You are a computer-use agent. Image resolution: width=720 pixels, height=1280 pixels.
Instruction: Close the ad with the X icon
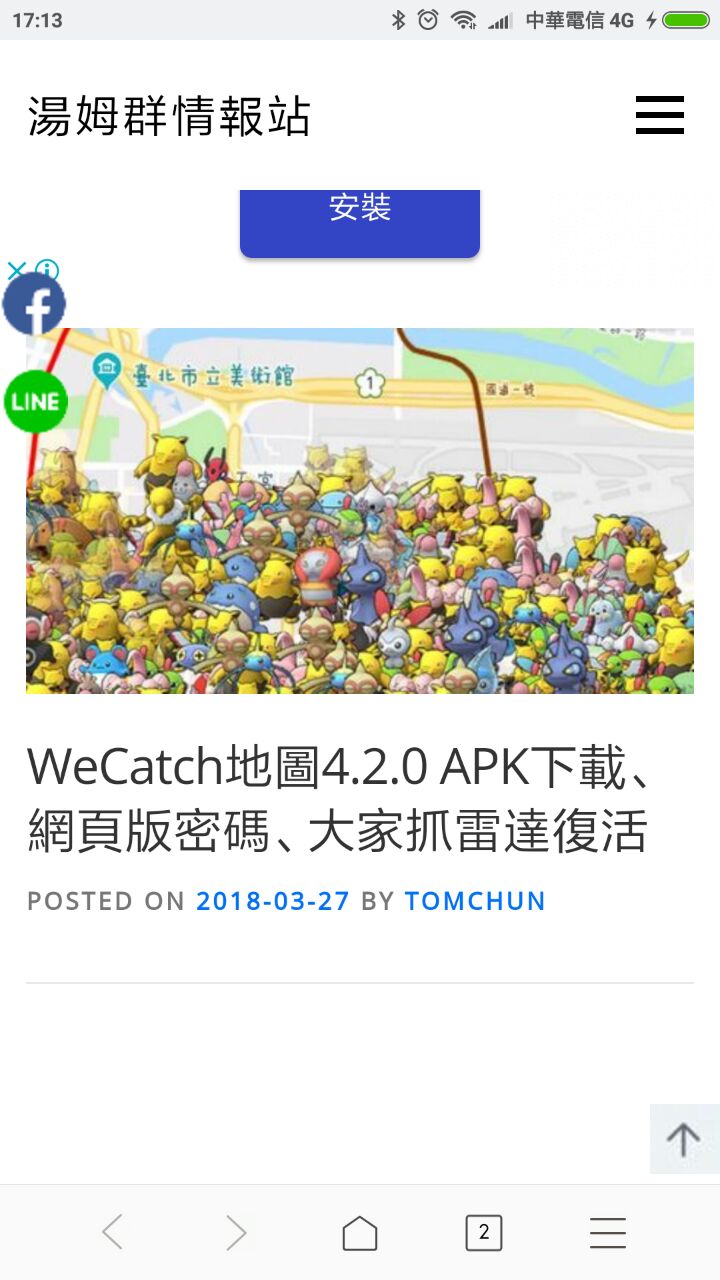(15, 270)
